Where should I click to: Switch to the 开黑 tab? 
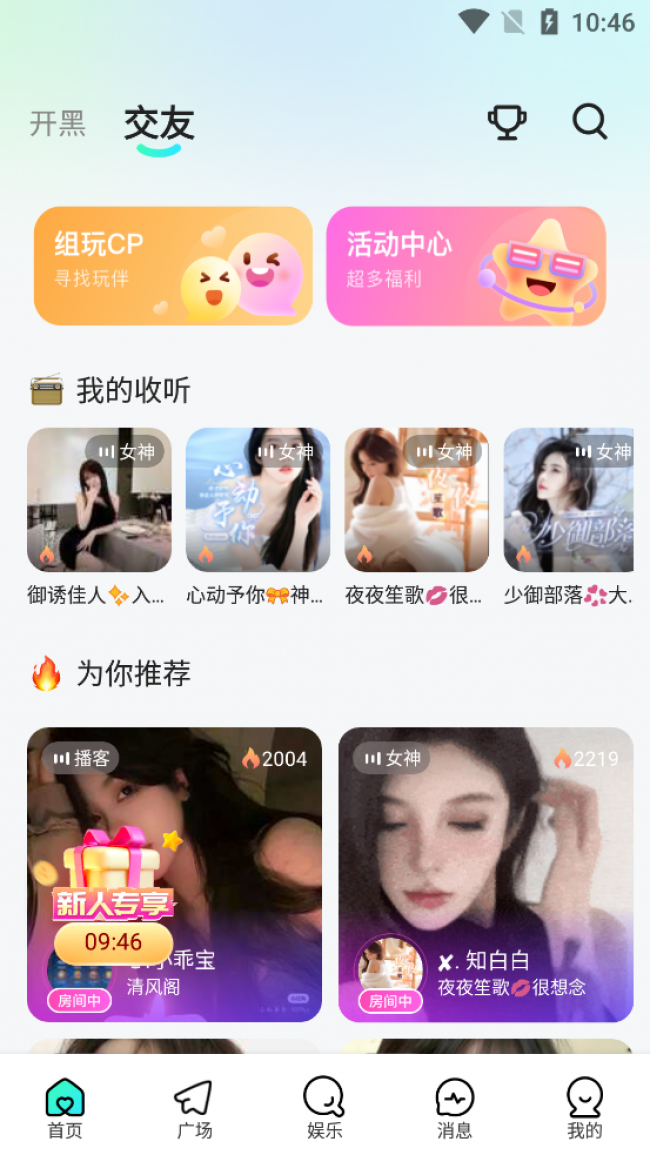pyautogui.click(x=58, y=124)
